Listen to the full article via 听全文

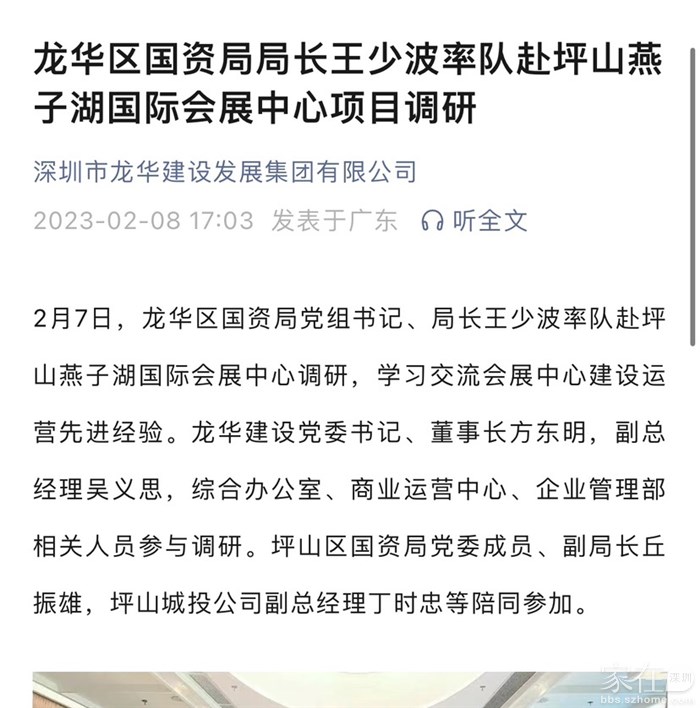475,220
